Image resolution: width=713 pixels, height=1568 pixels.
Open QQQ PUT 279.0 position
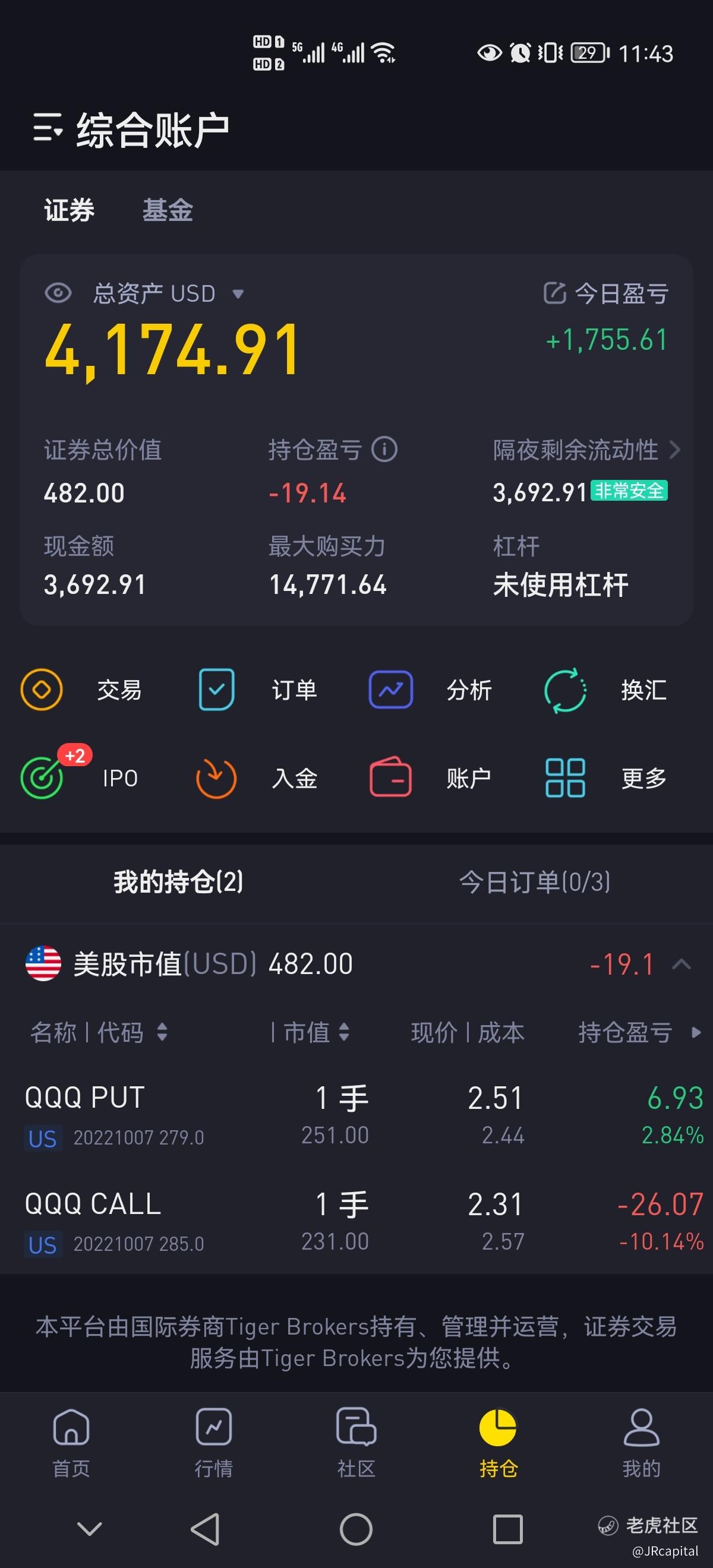(356, 1115)
